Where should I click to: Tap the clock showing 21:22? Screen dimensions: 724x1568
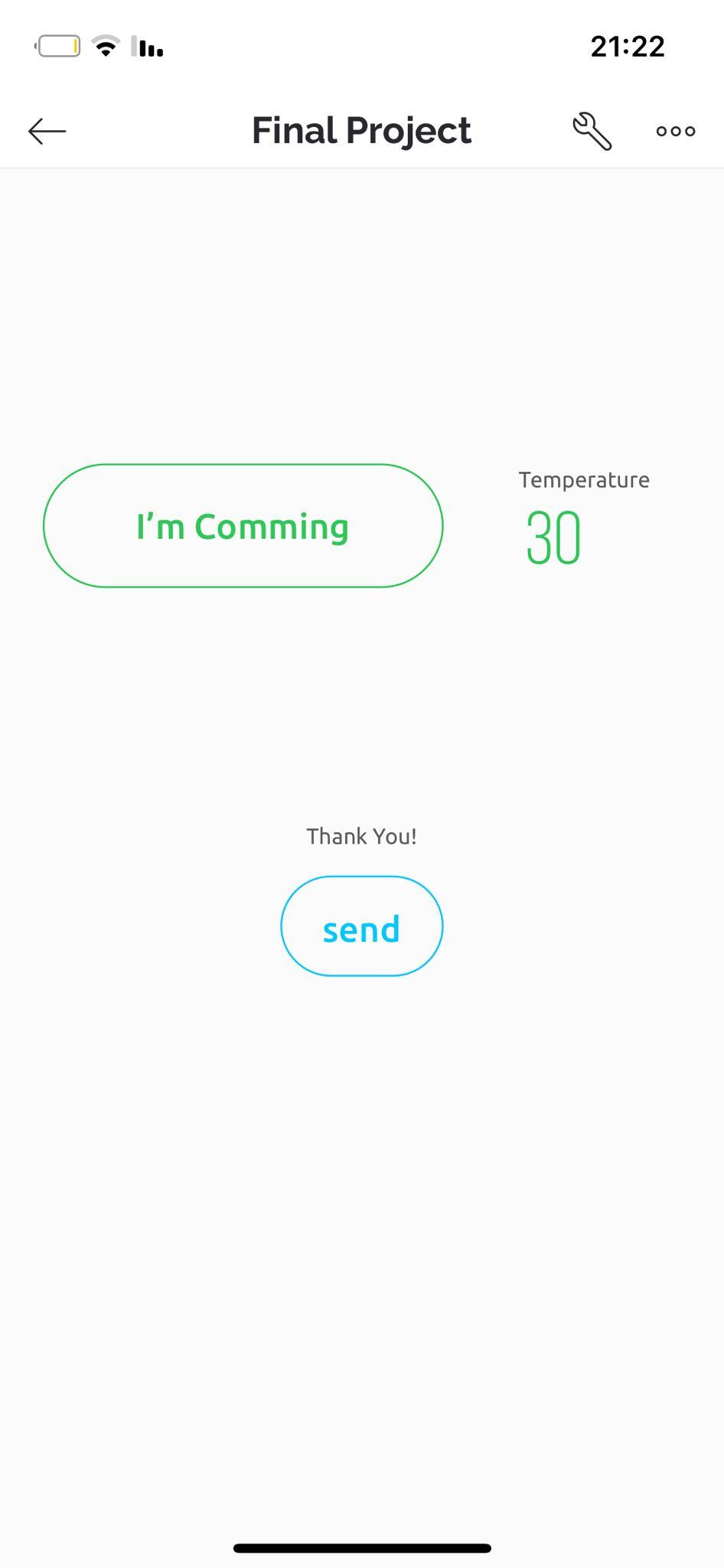click(x=628, y=46)
